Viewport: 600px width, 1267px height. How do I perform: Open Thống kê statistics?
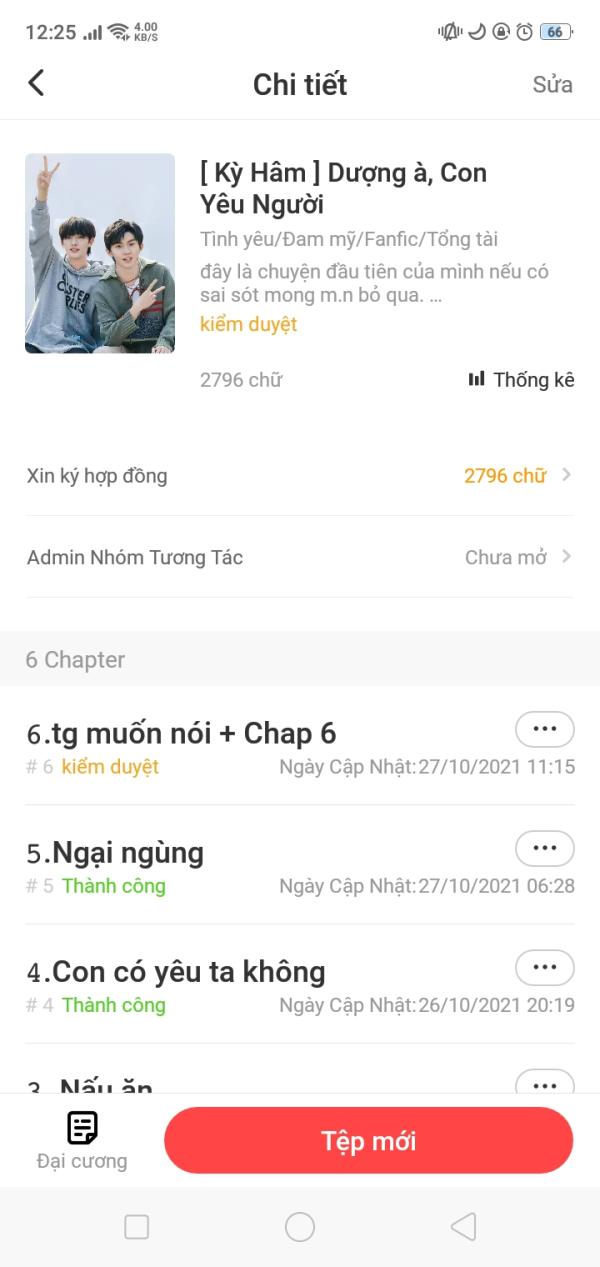click(521, 380)
